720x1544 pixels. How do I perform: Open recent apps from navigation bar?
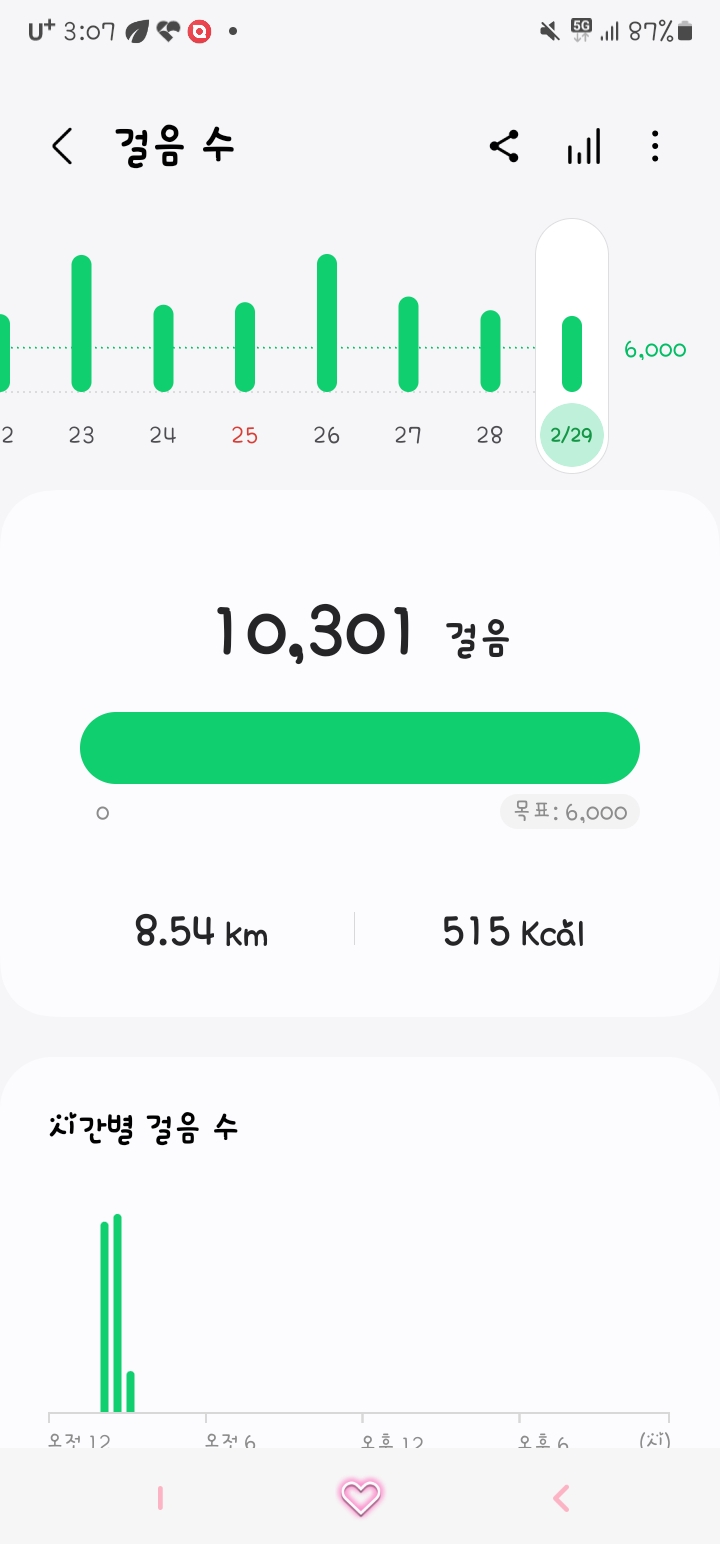160,1498
